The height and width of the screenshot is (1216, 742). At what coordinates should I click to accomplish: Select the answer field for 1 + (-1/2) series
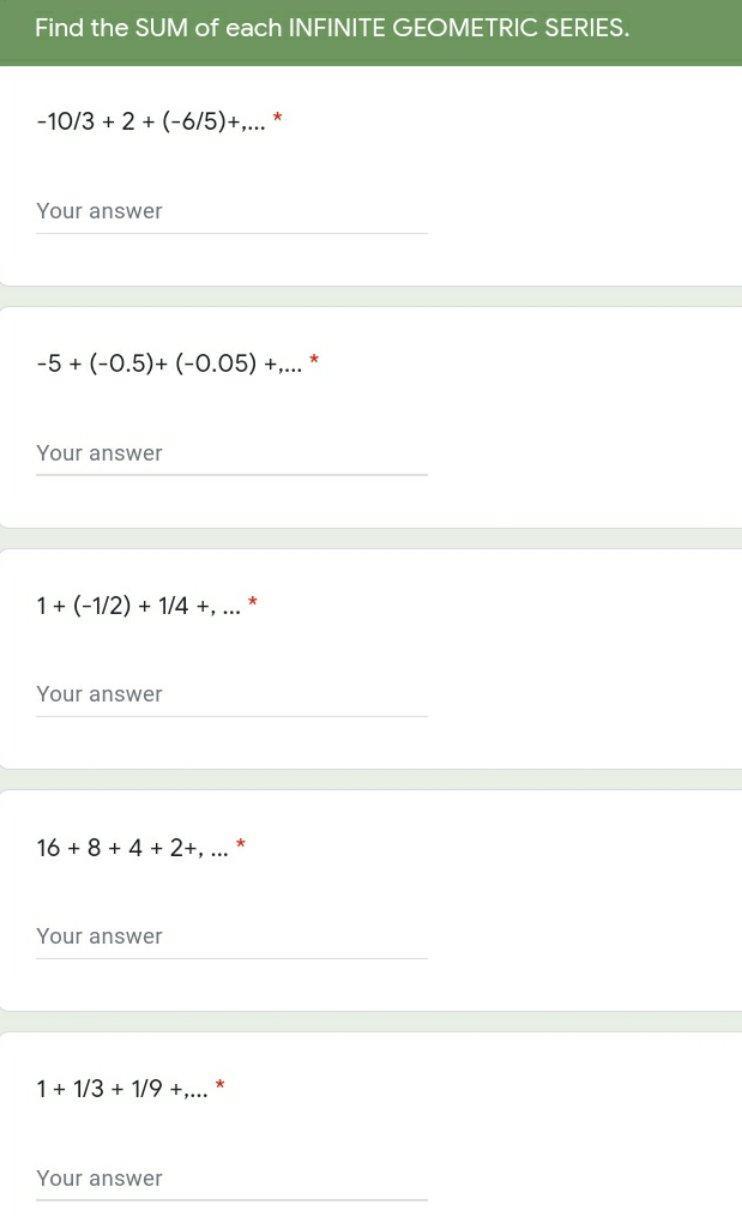click(x=231, y=695)
